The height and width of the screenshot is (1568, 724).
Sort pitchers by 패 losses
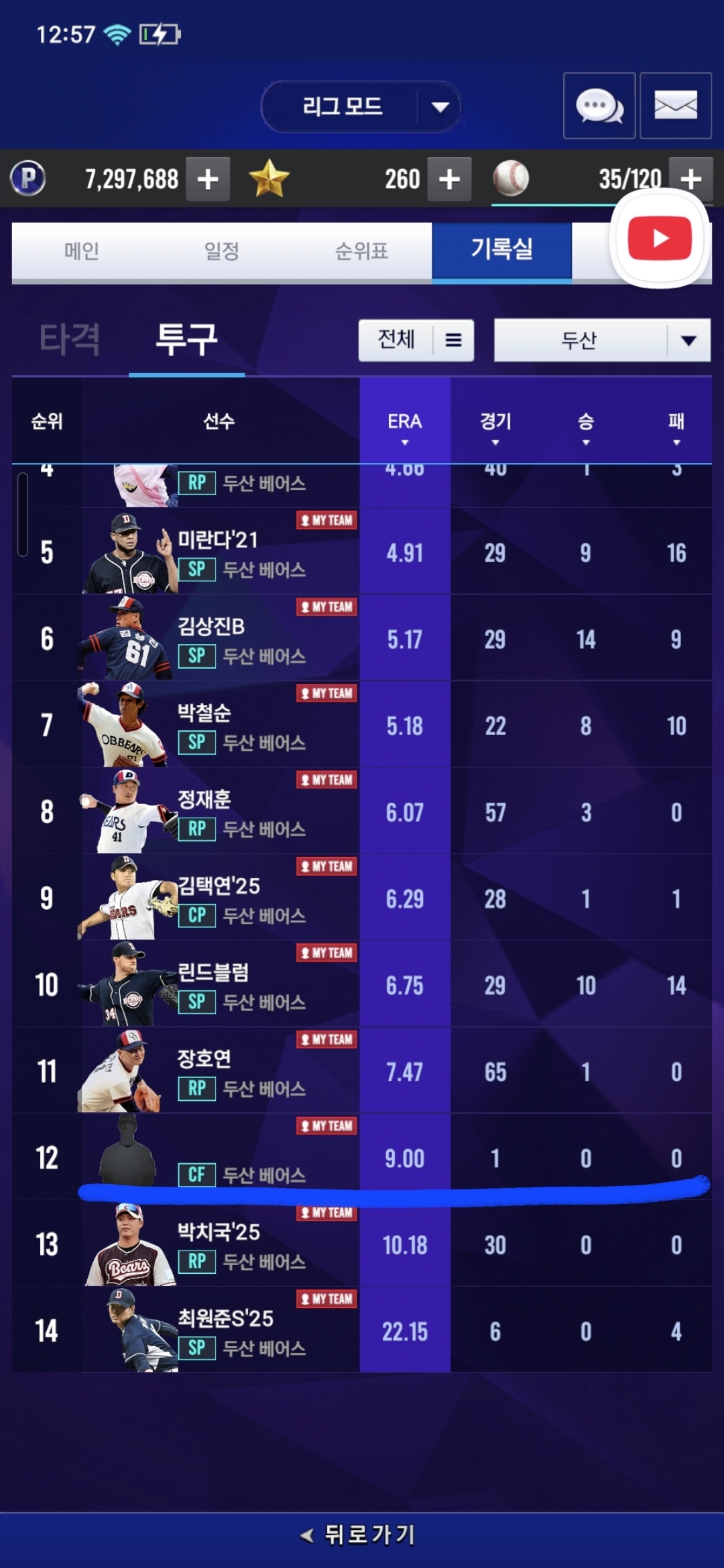[676, 428]
